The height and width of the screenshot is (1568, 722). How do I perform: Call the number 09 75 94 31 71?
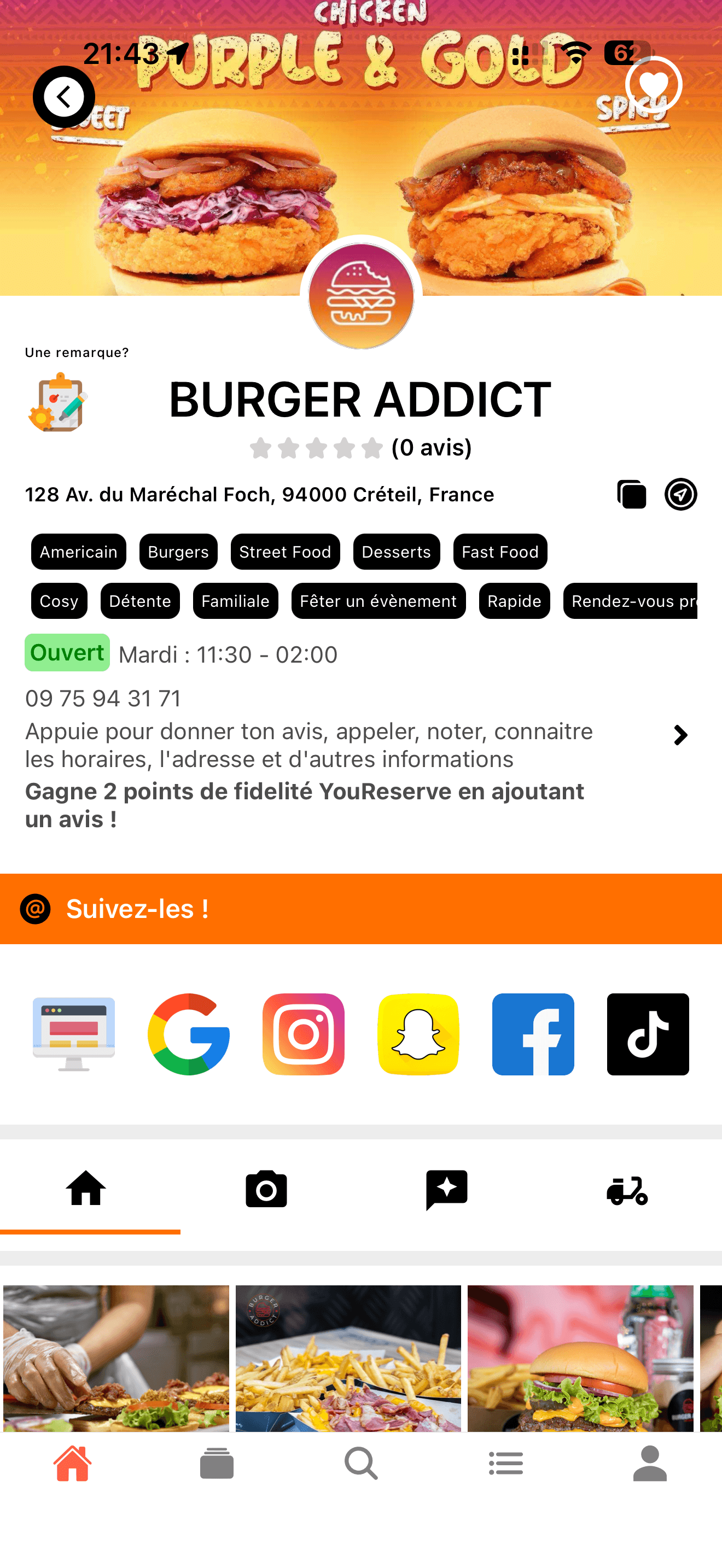click(102, 698)
